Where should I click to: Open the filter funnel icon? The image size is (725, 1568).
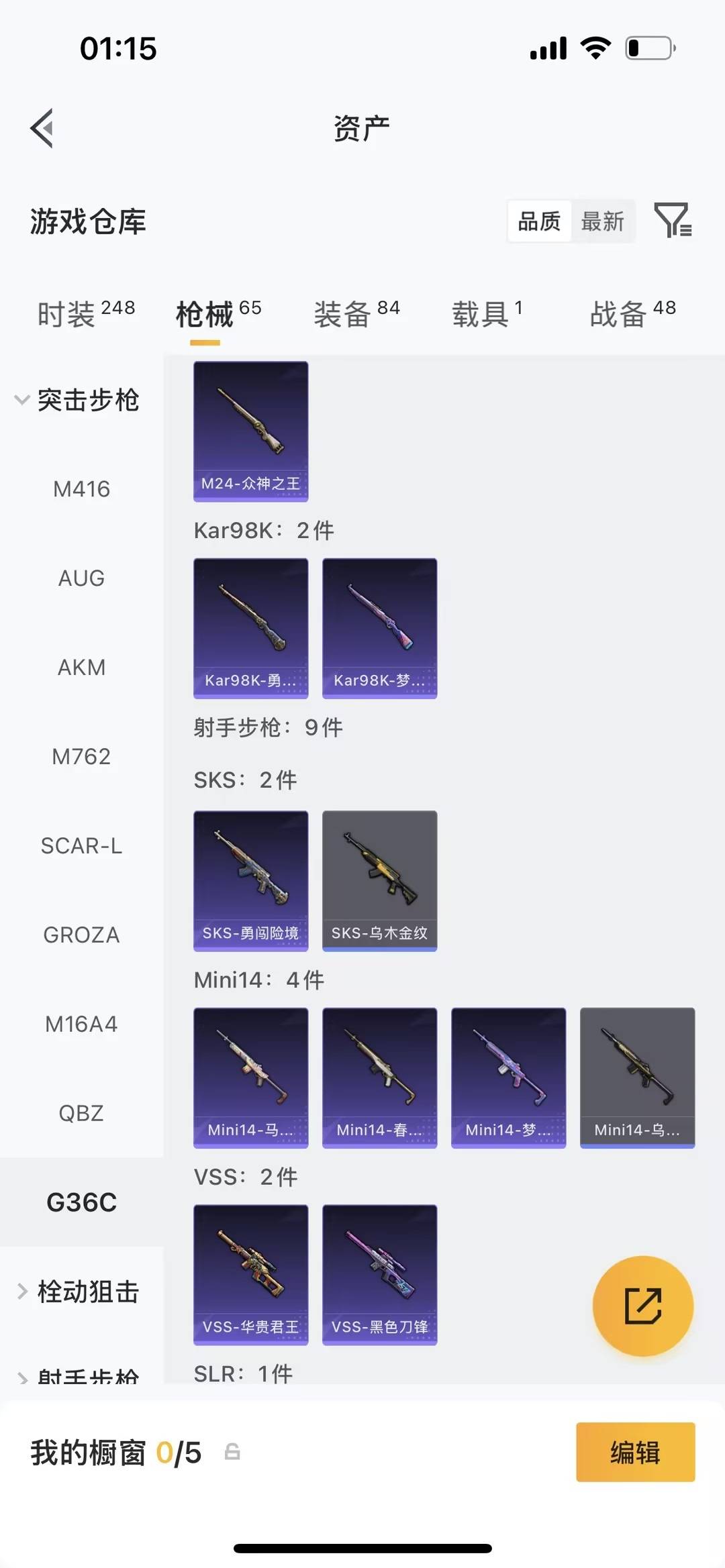click(673, 220)
